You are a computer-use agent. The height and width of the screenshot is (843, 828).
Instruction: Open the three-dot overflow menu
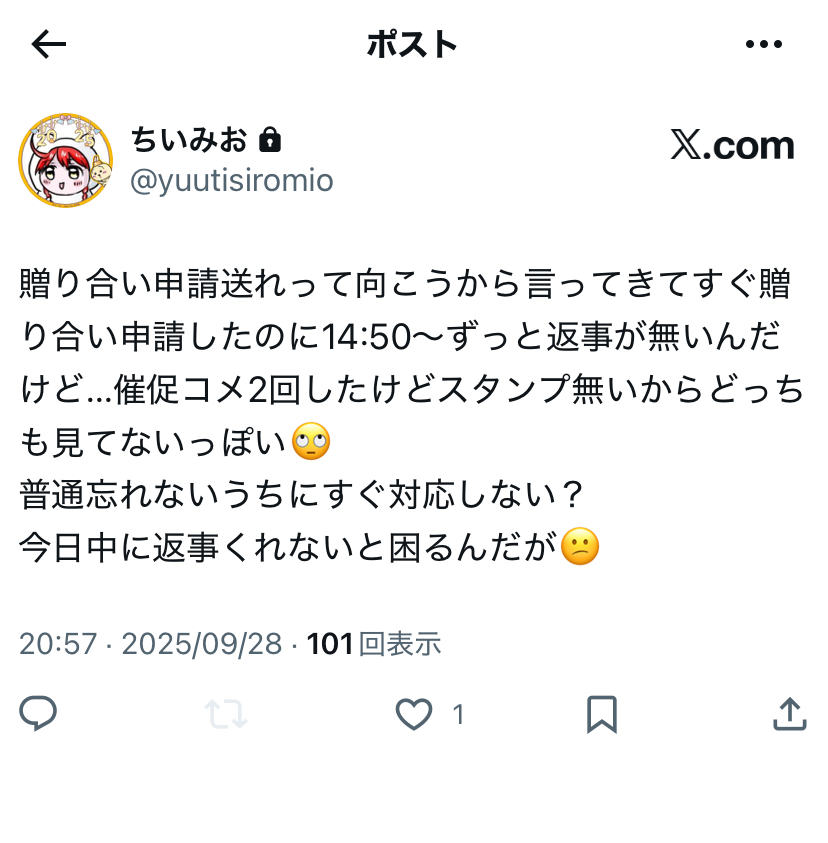point(764,44)
